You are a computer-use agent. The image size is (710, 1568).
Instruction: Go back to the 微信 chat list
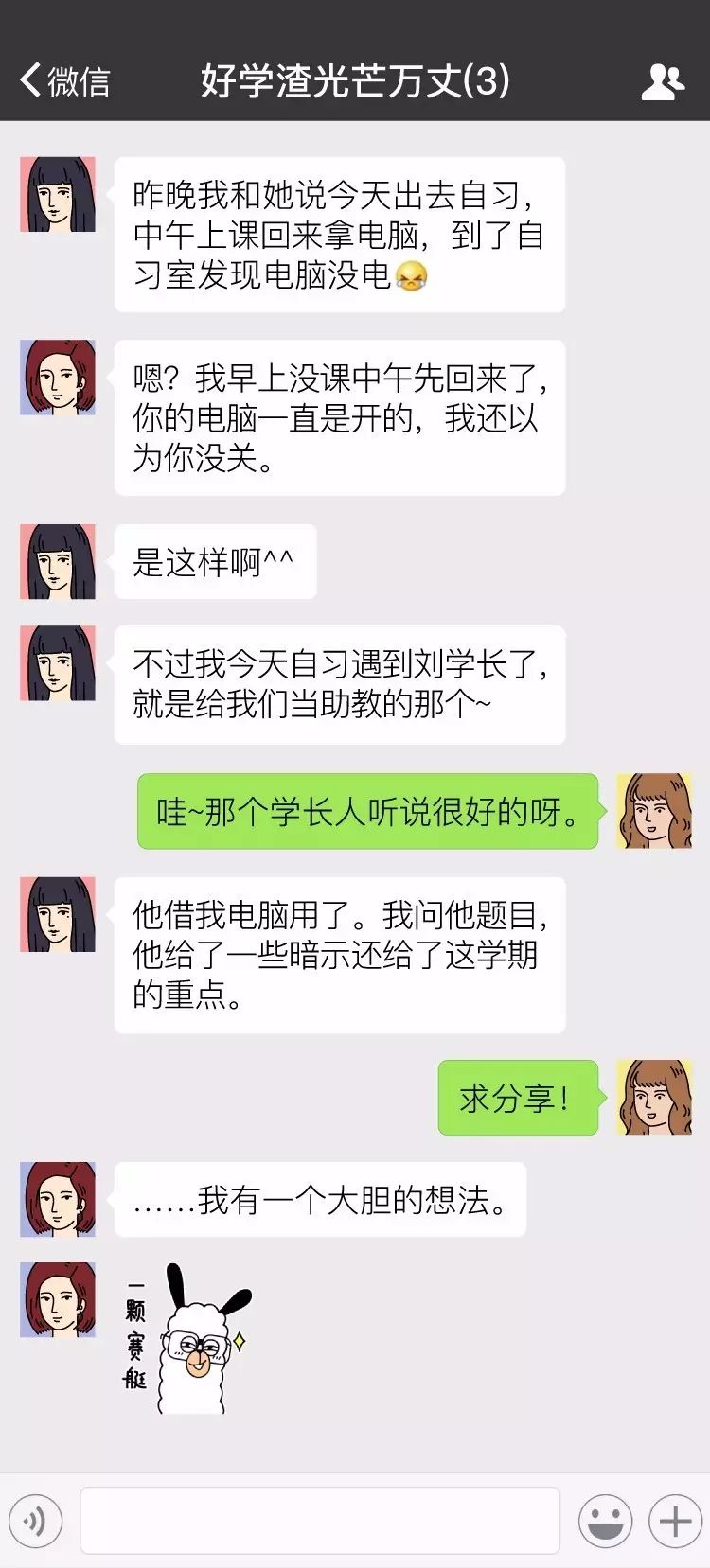pos(64,81)
